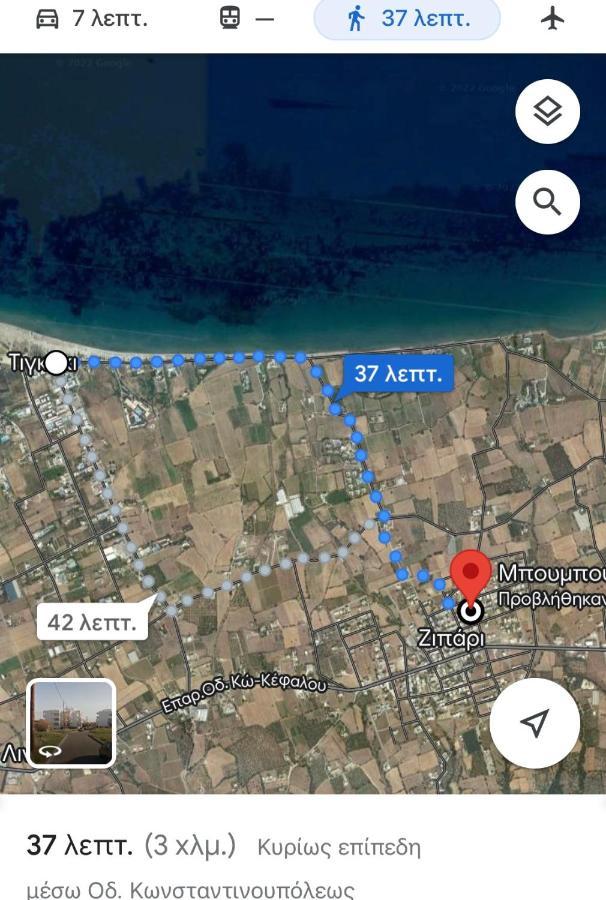Open the map layers button
606x900 pixels.
pyautogui.click(x=547, y=112)
